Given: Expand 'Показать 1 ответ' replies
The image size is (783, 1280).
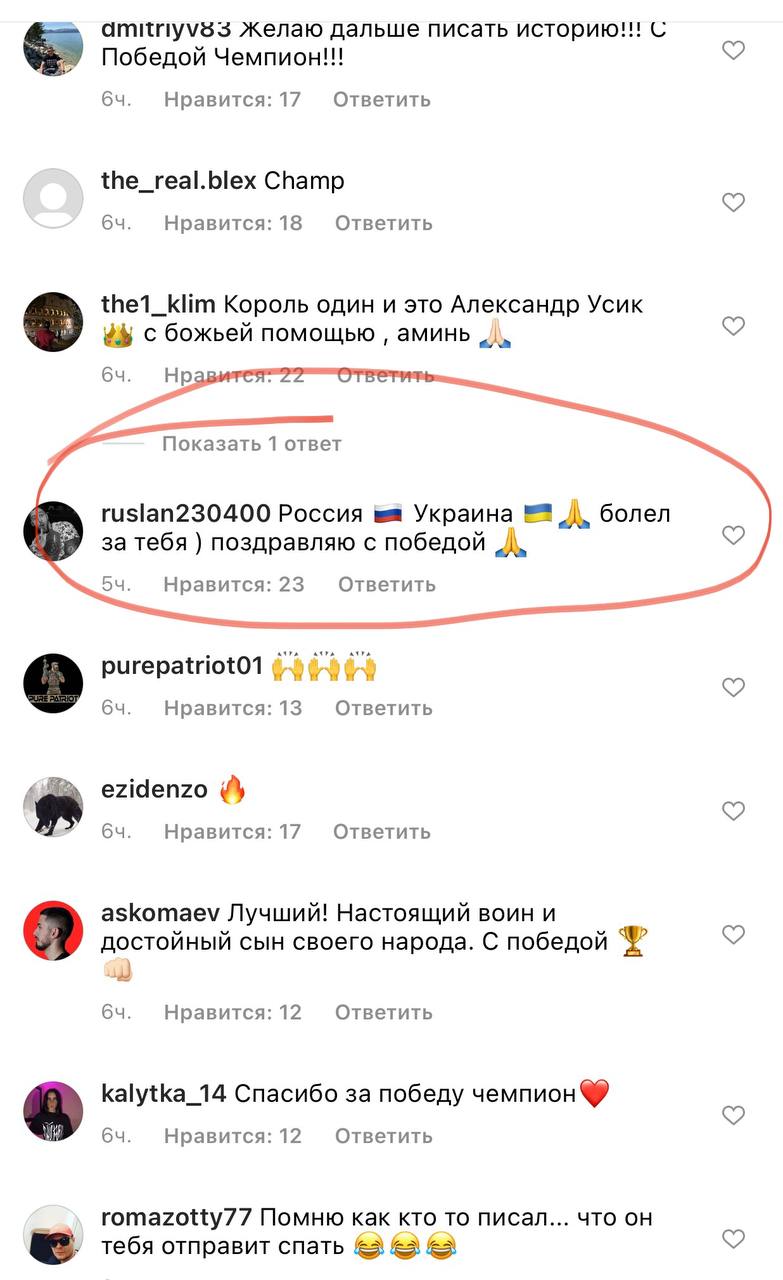Looking at the screenshot, I should (251, 443).
